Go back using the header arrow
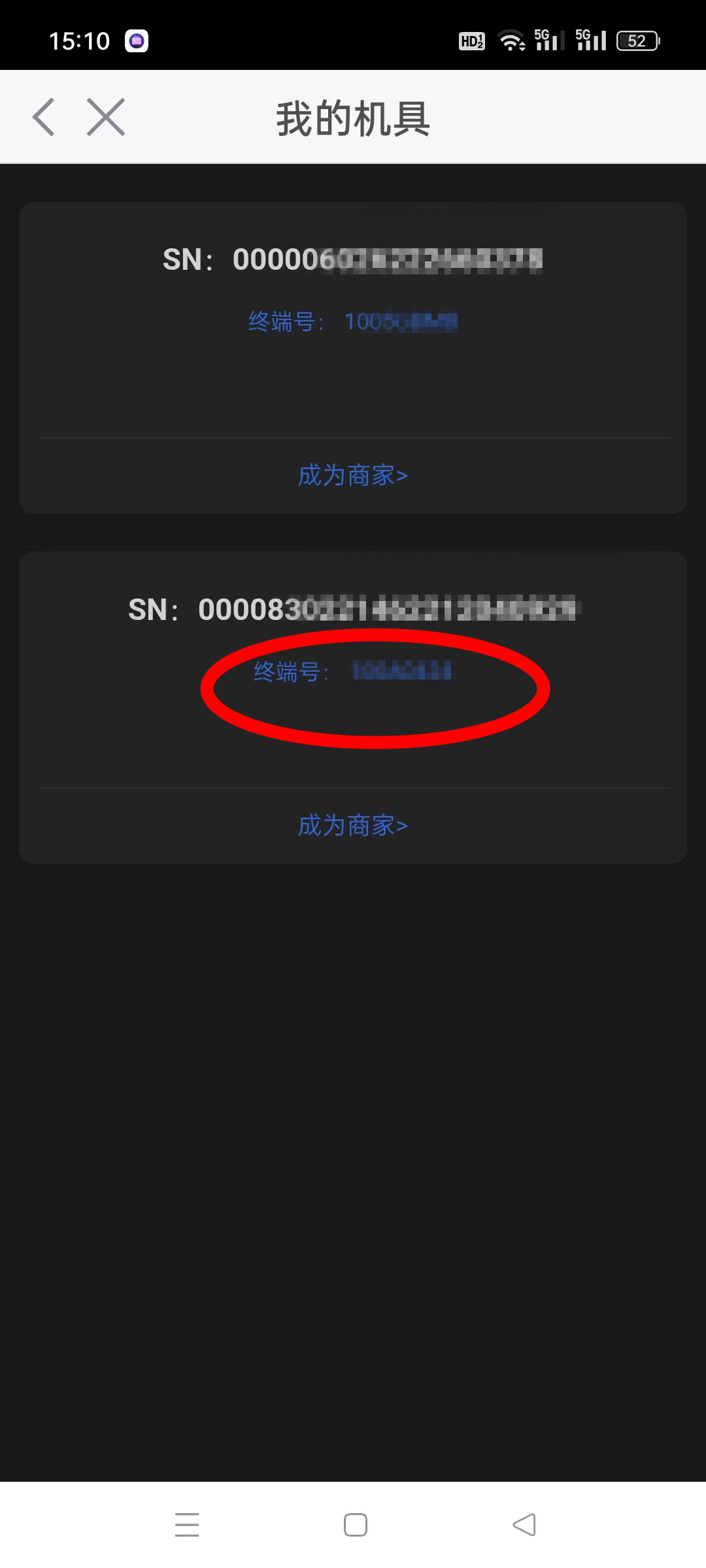The width and height of the screenshot is (706, 1568). point(44,118)
